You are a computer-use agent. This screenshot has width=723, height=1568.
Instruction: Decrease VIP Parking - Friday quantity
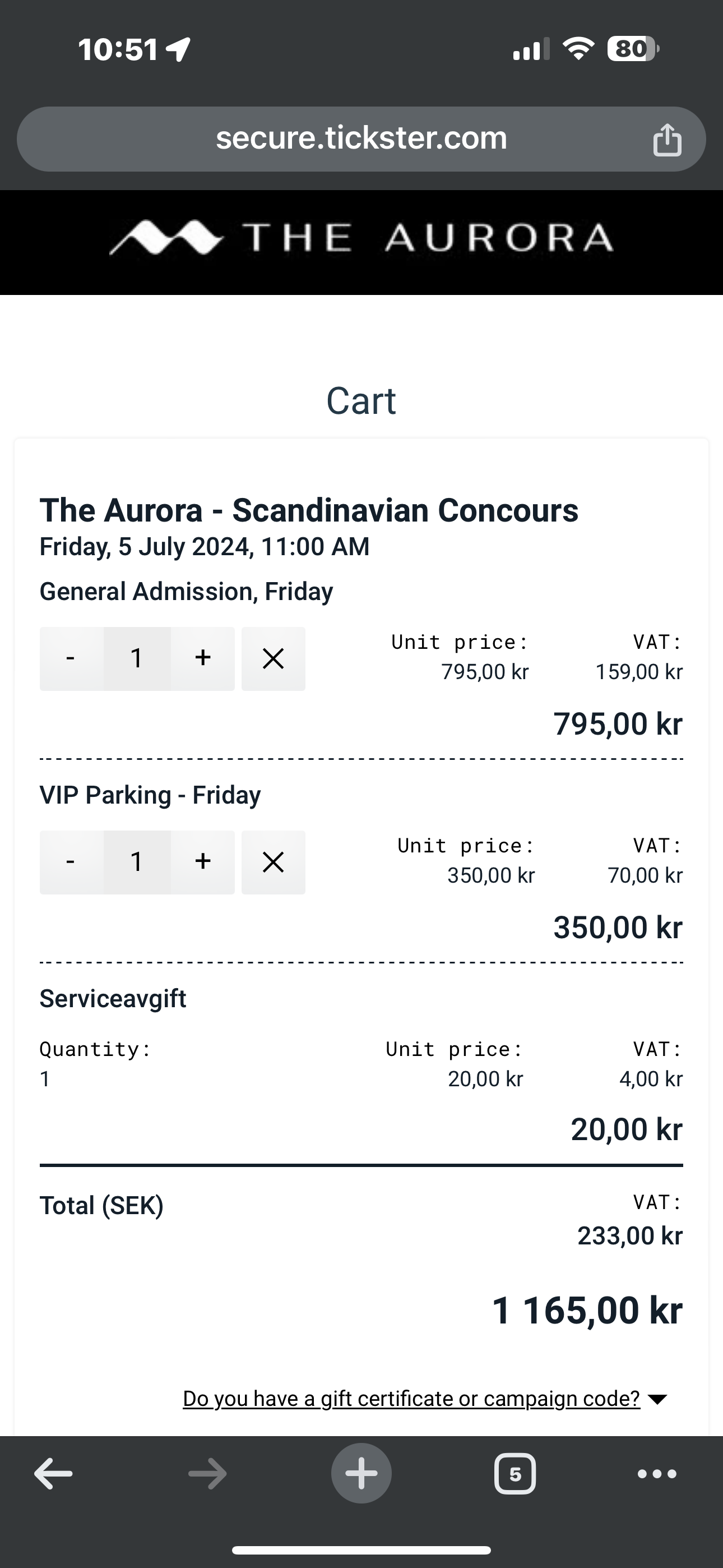click(x=71, y=862)
